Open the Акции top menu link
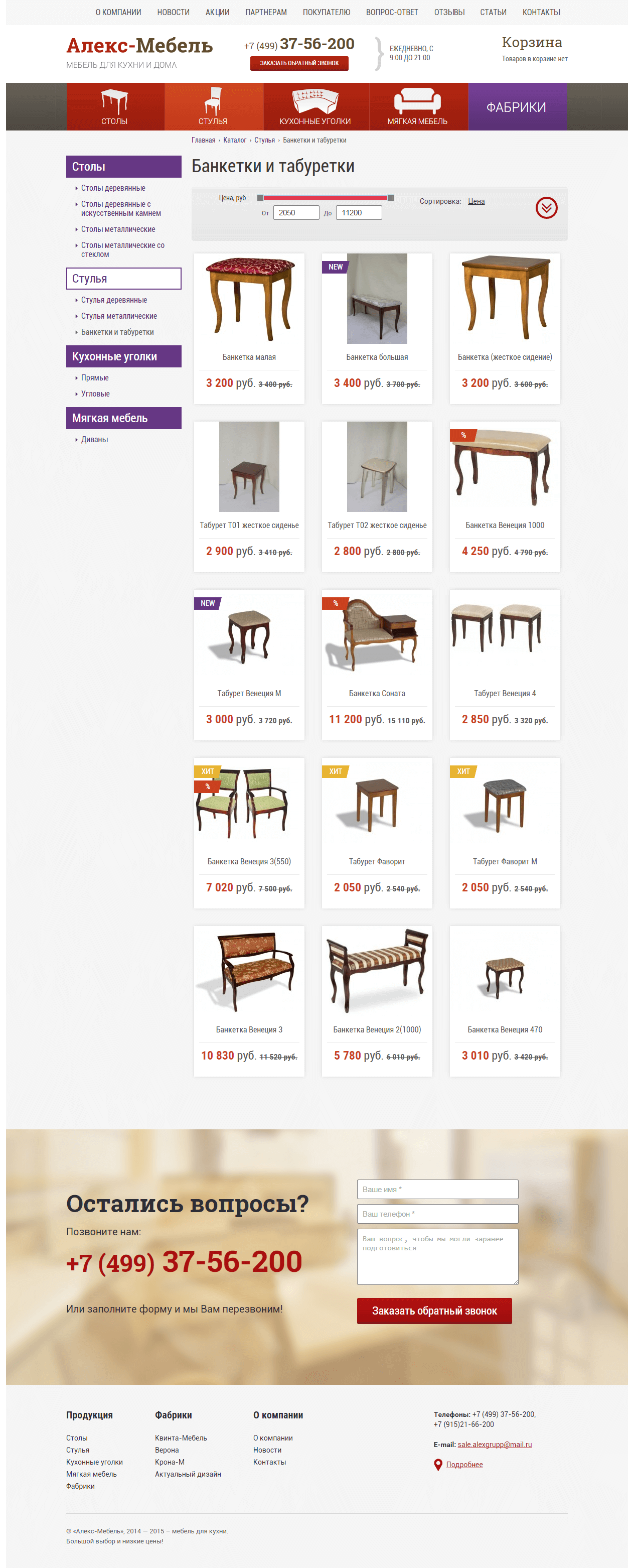Screen dimensions: 634x1568 (217, 12)
